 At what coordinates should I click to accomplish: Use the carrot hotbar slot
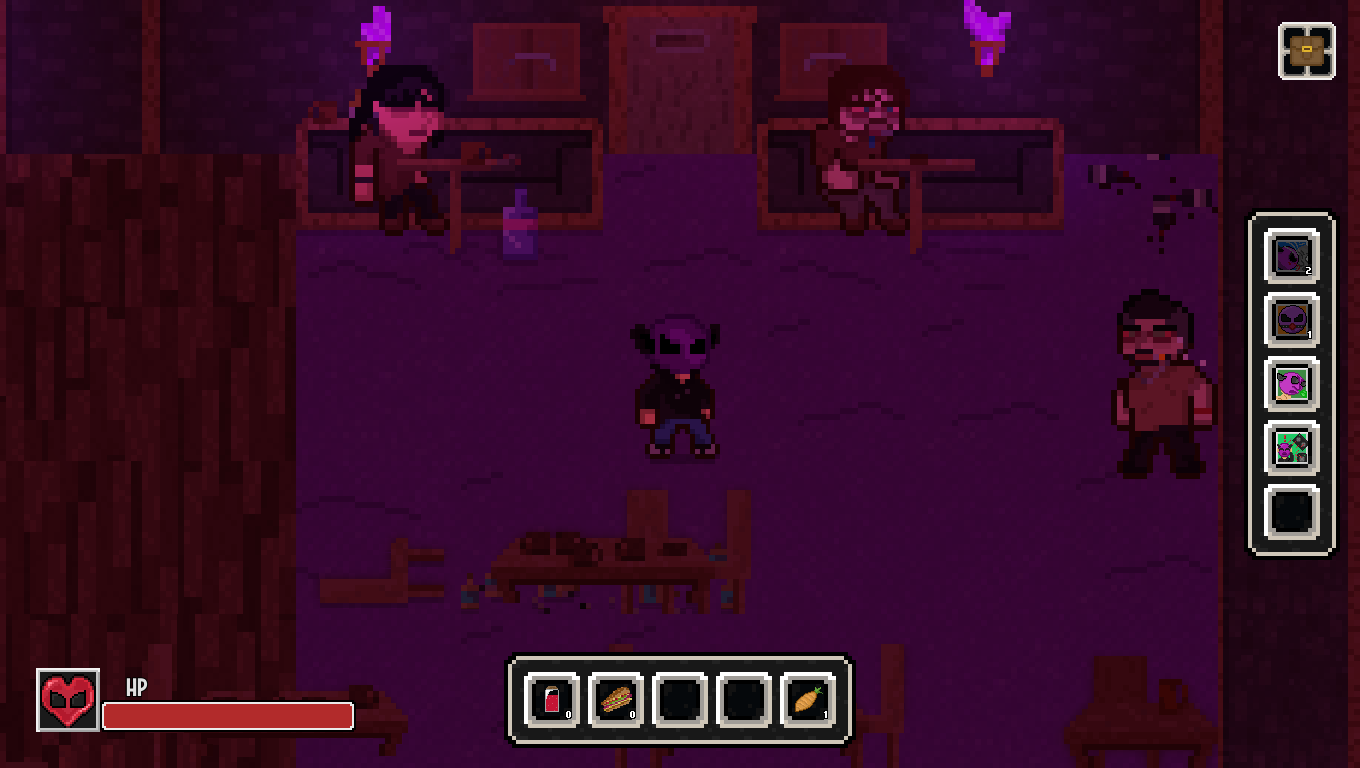tap(807, 699)
